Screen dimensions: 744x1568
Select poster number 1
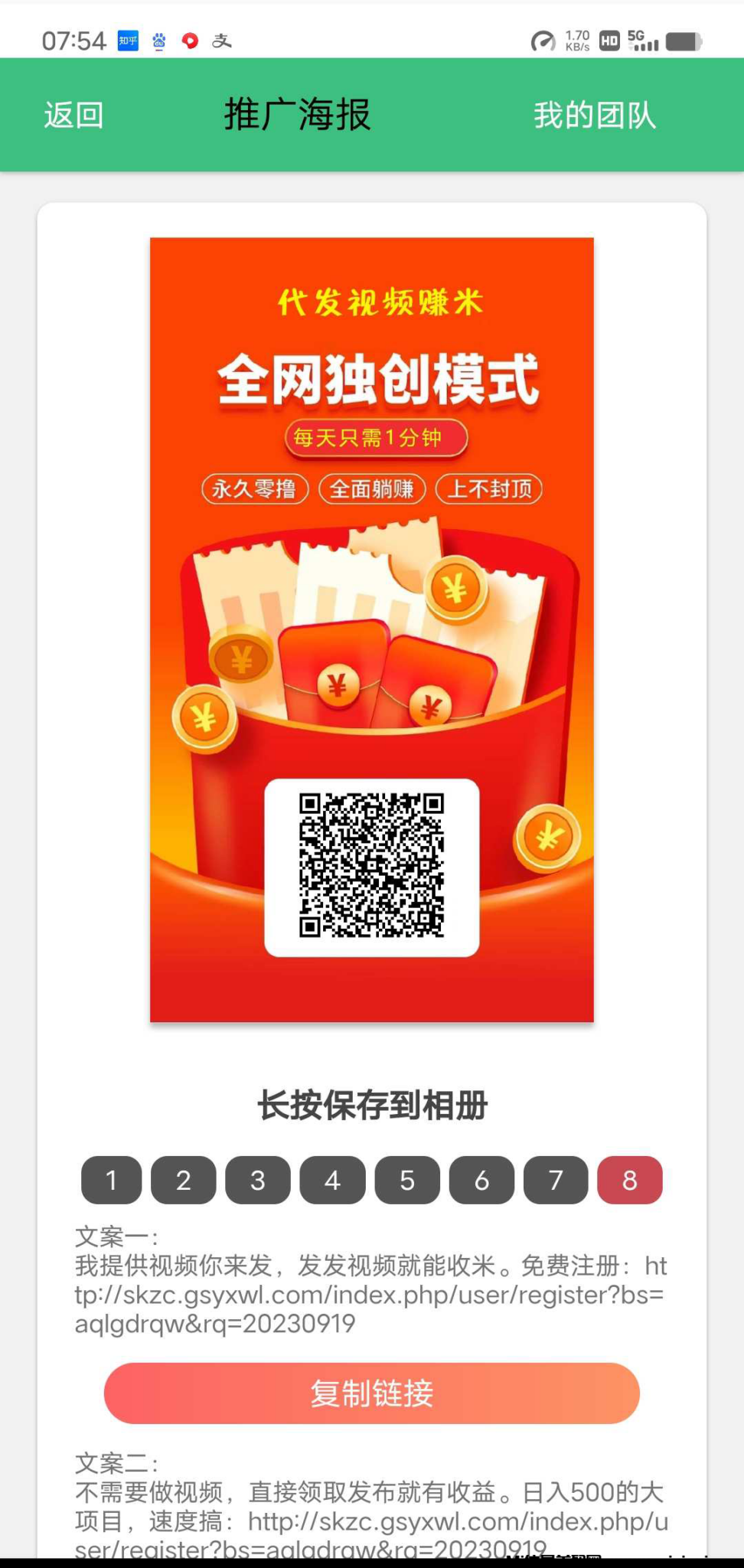[112, 1180]
